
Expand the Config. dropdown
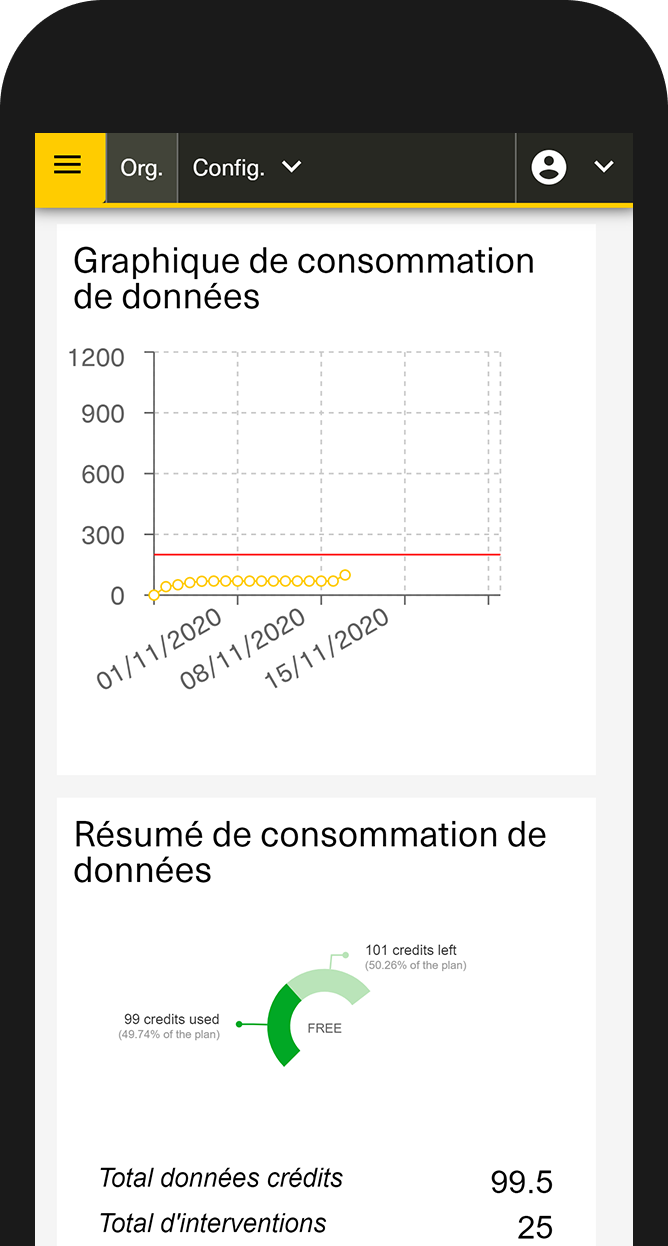(x=247, y=168)
